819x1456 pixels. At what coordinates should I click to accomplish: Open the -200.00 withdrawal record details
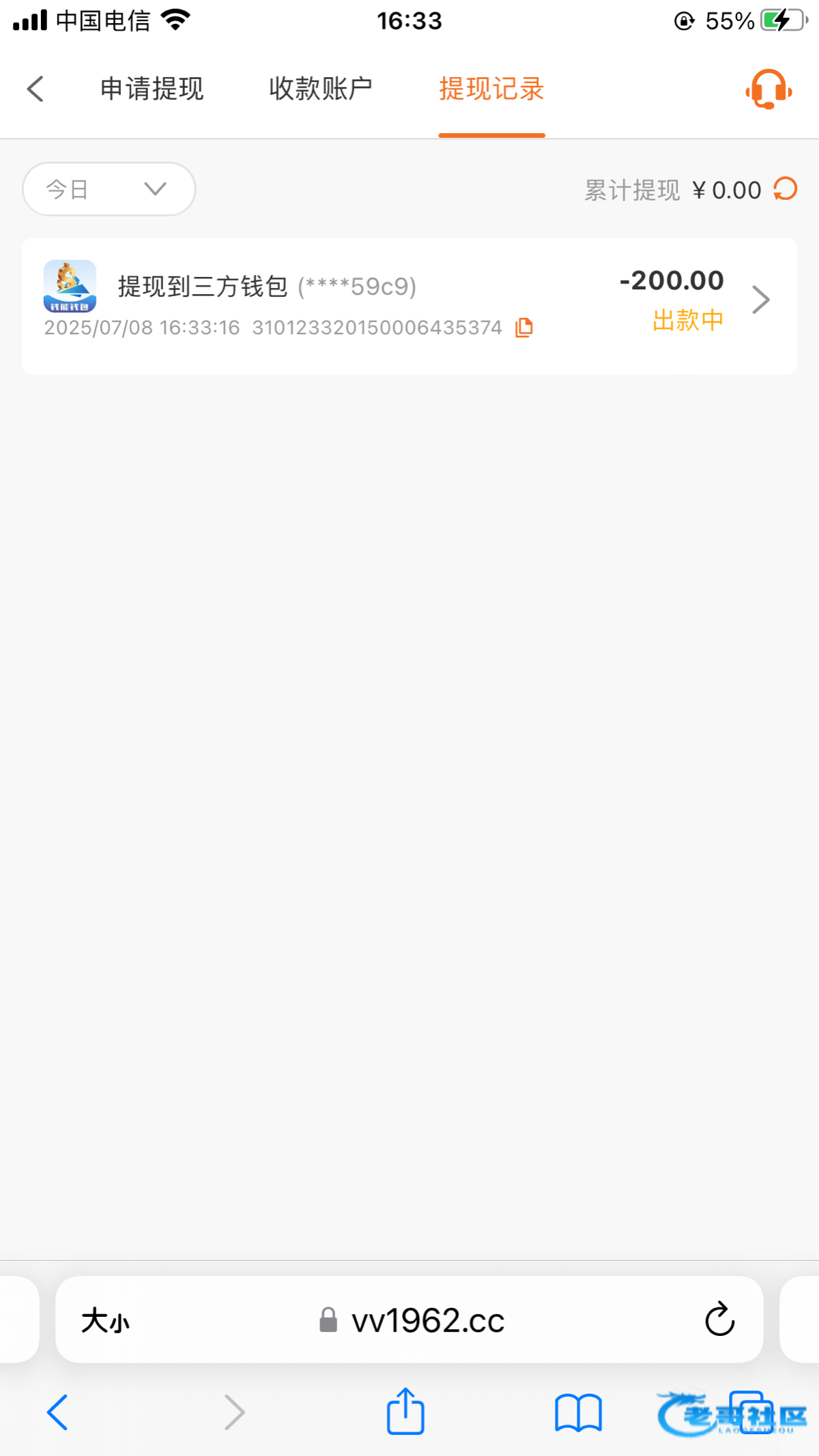409,306
